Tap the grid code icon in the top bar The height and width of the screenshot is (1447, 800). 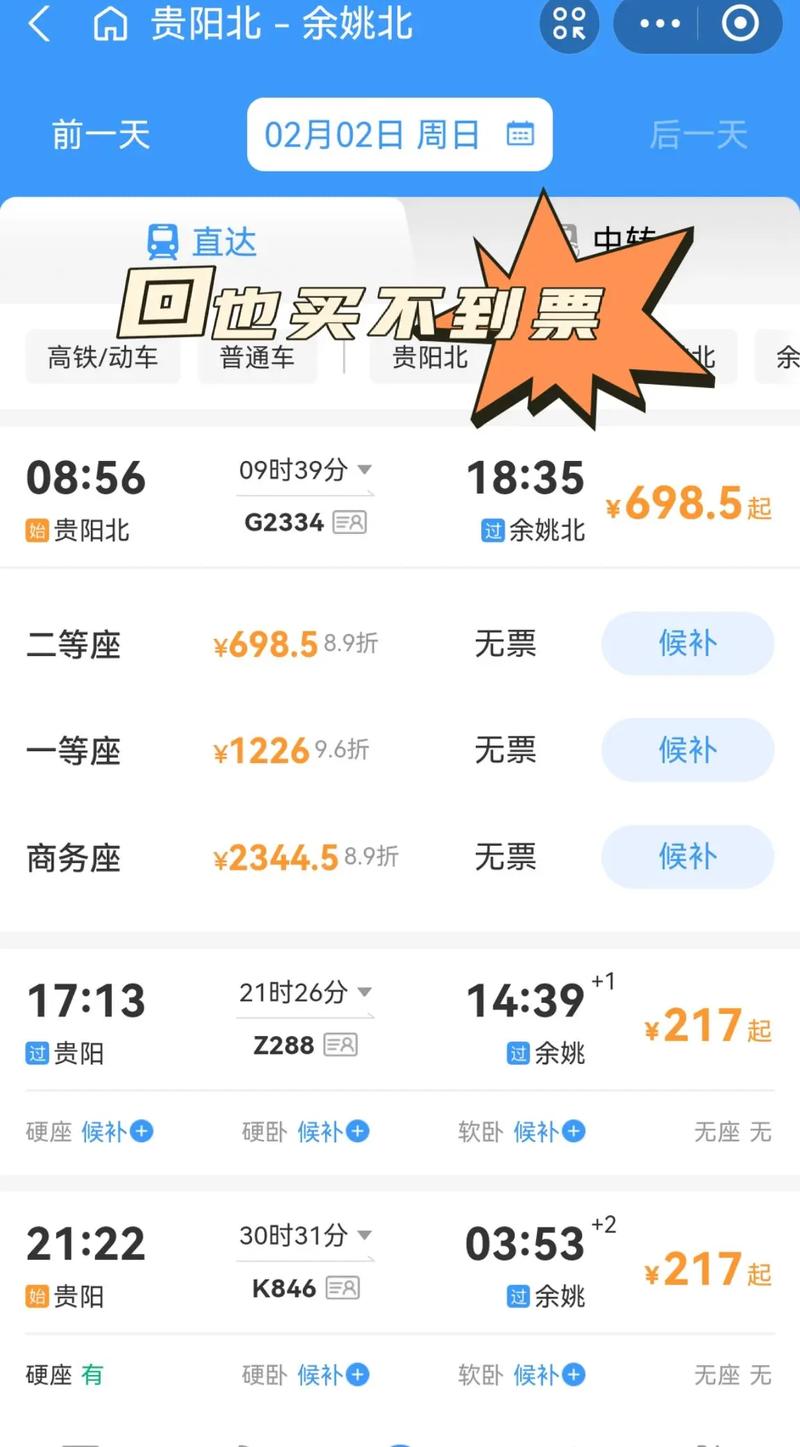567,24
